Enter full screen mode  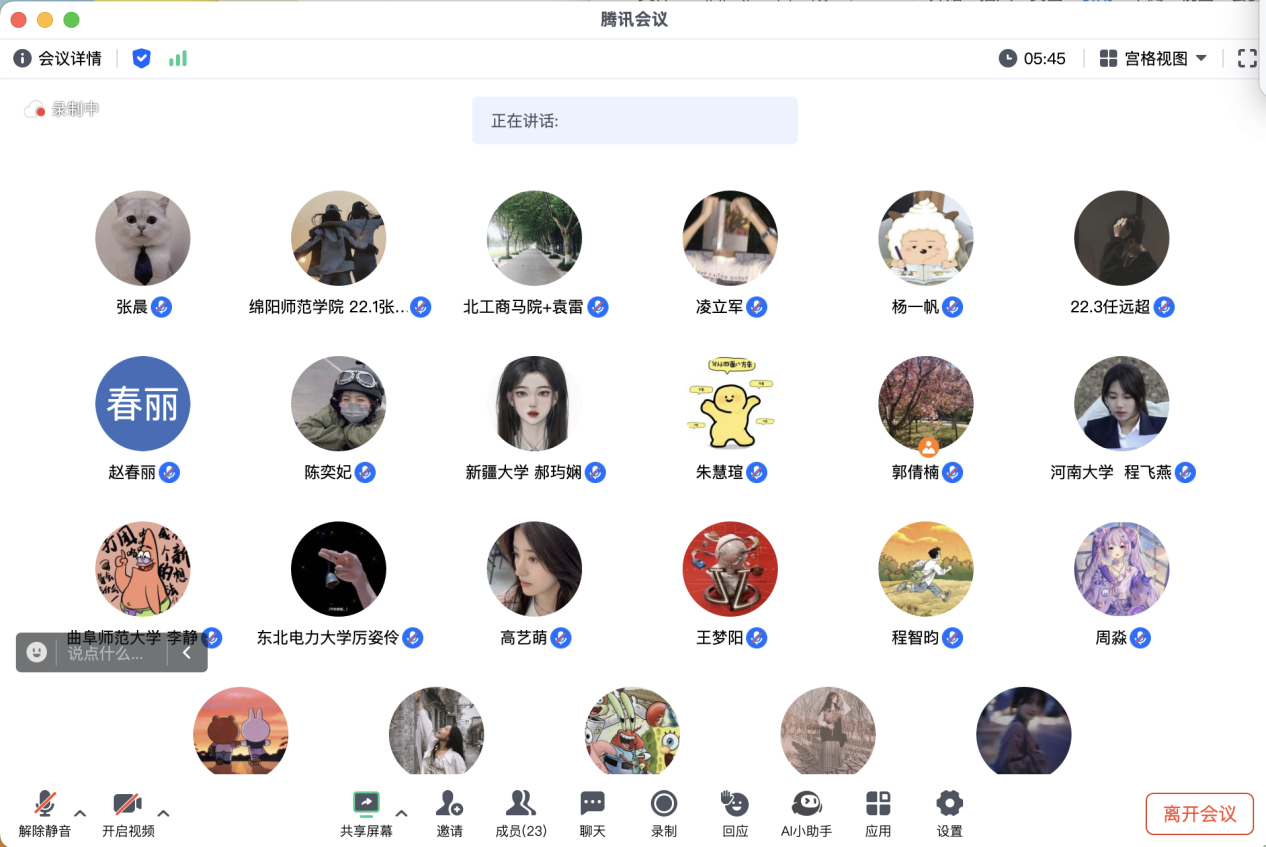tap(1246, 59)
